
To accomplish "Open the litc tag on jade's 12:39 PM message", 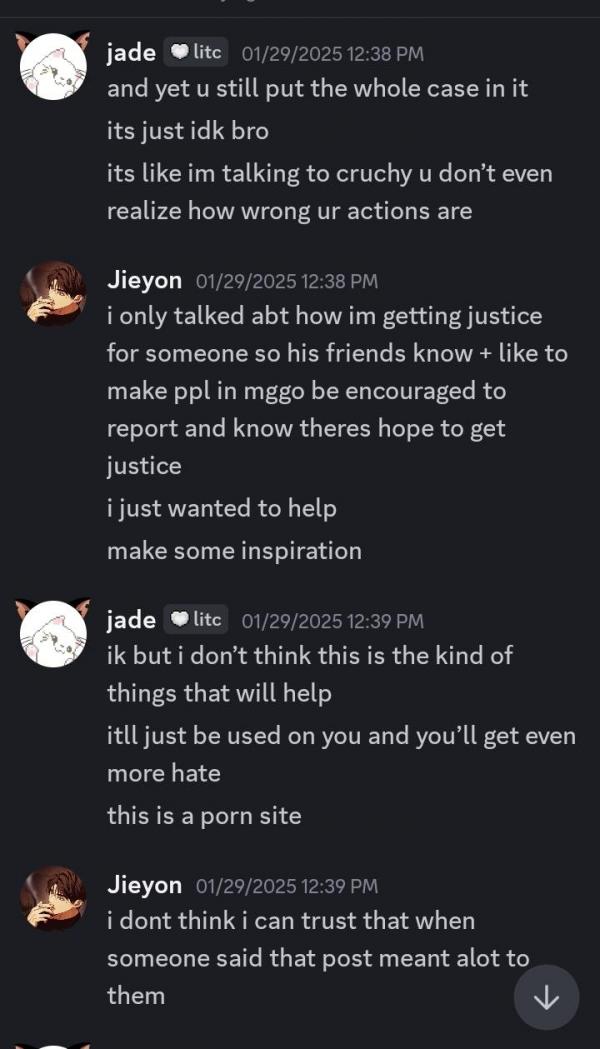I will pyautogui.click(x=196, y=620).
